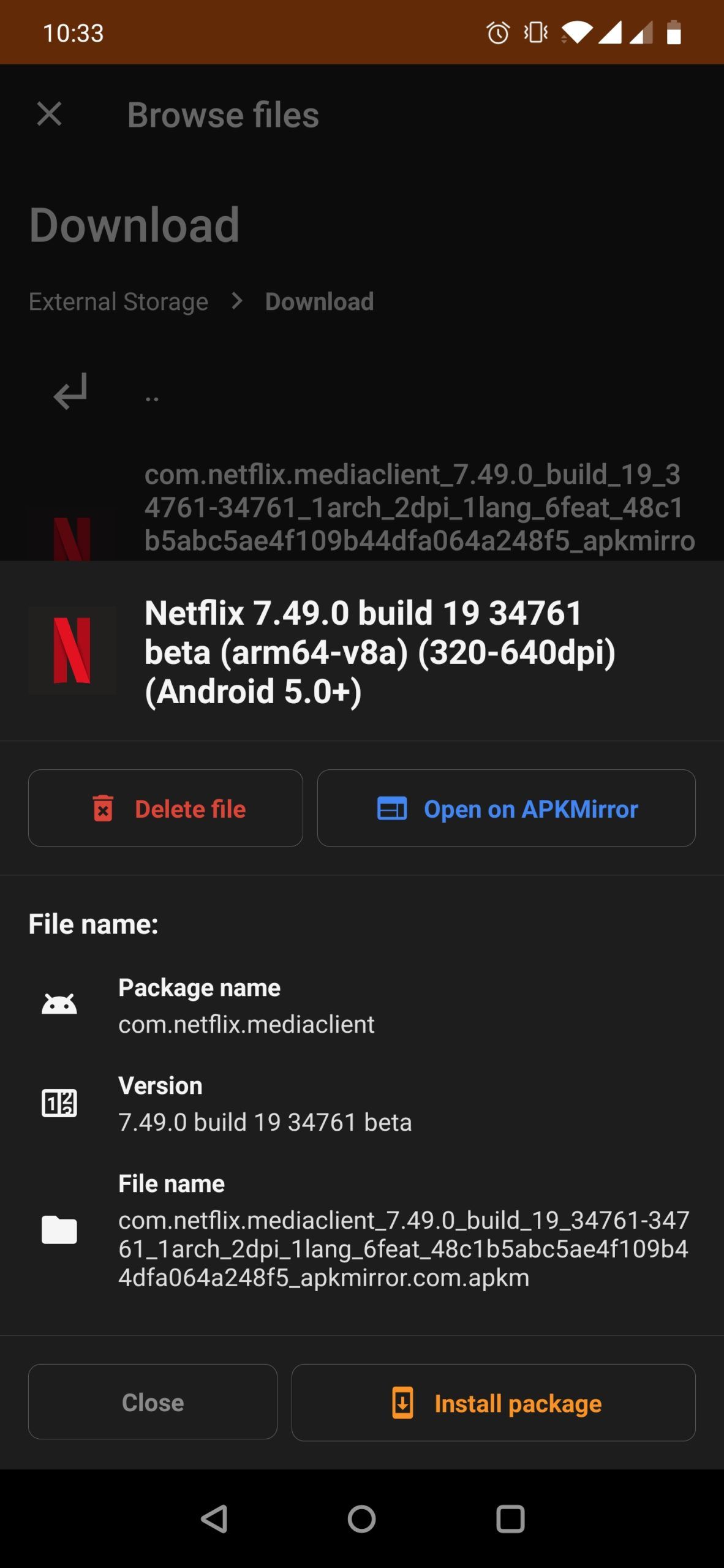Tap the blue APKMirror icon on open button
This screenshot has width=724, height=1568.
[x=393, y=809]
